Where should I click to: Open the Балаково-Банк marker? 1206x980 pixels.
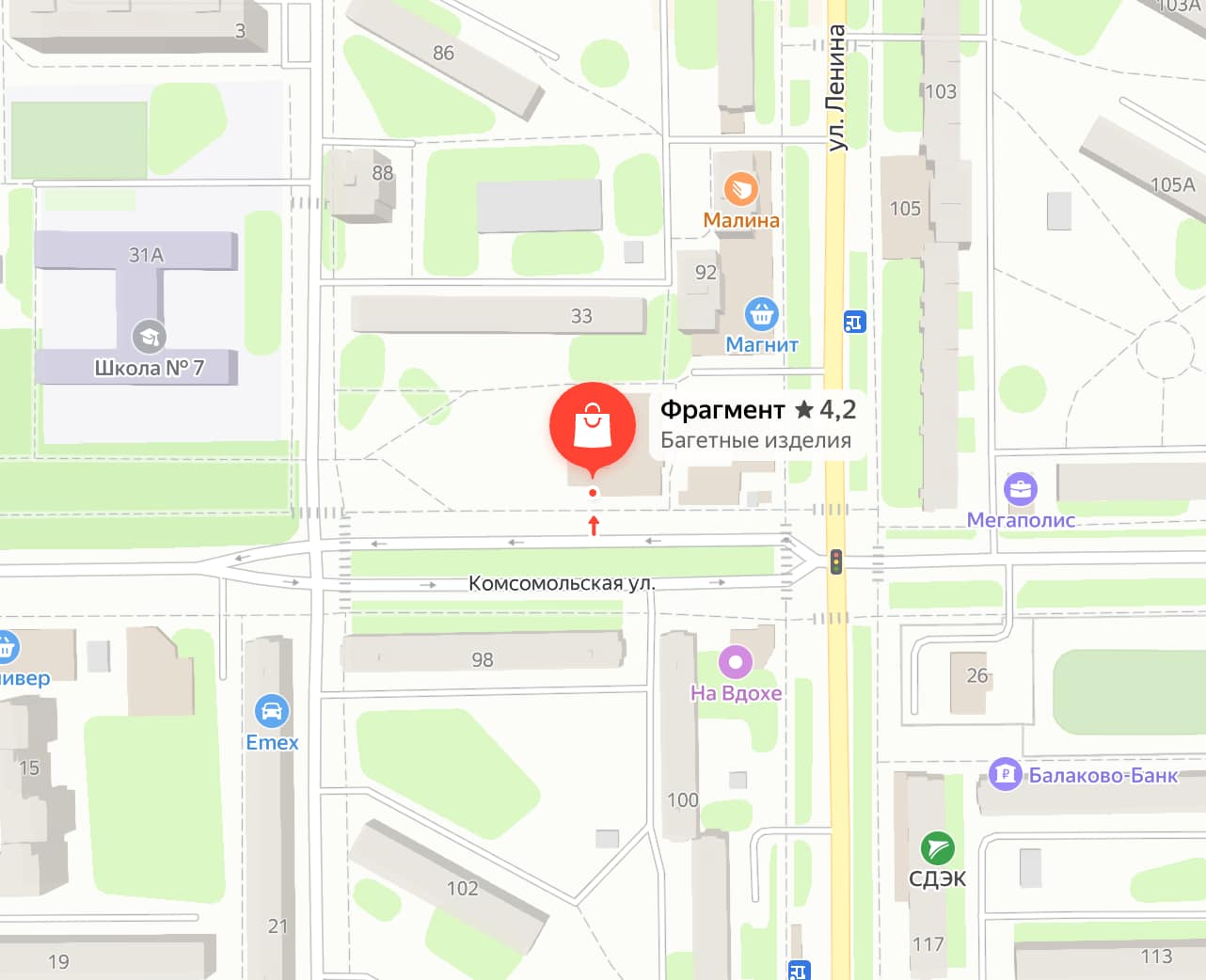click(1006, 775)
